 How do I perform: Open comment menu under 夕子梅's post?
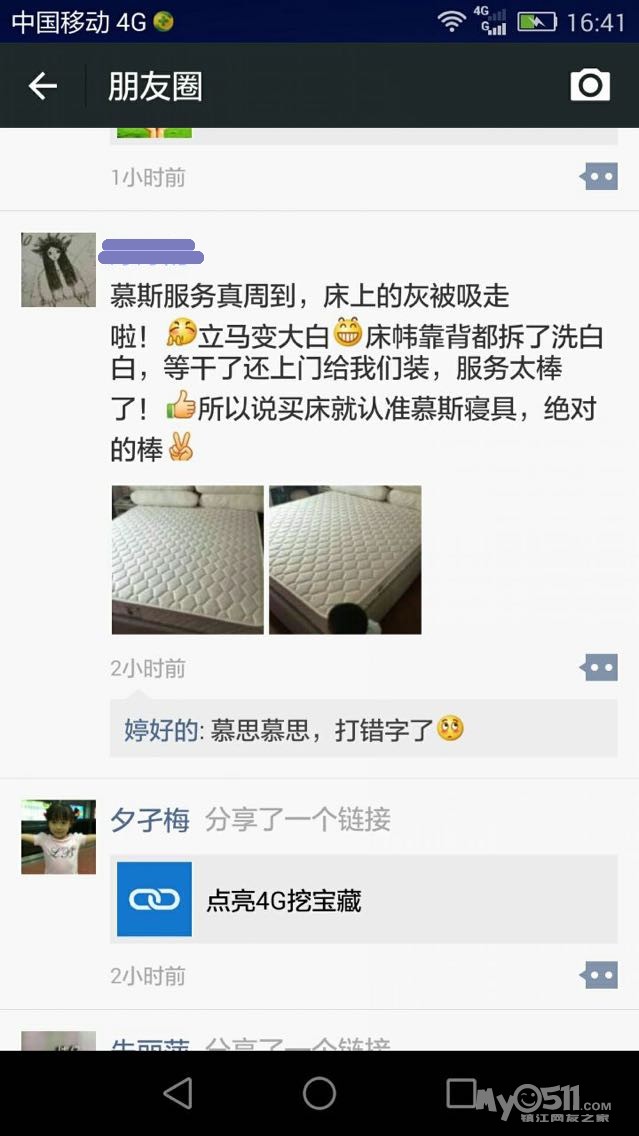[x=599, y=975]
